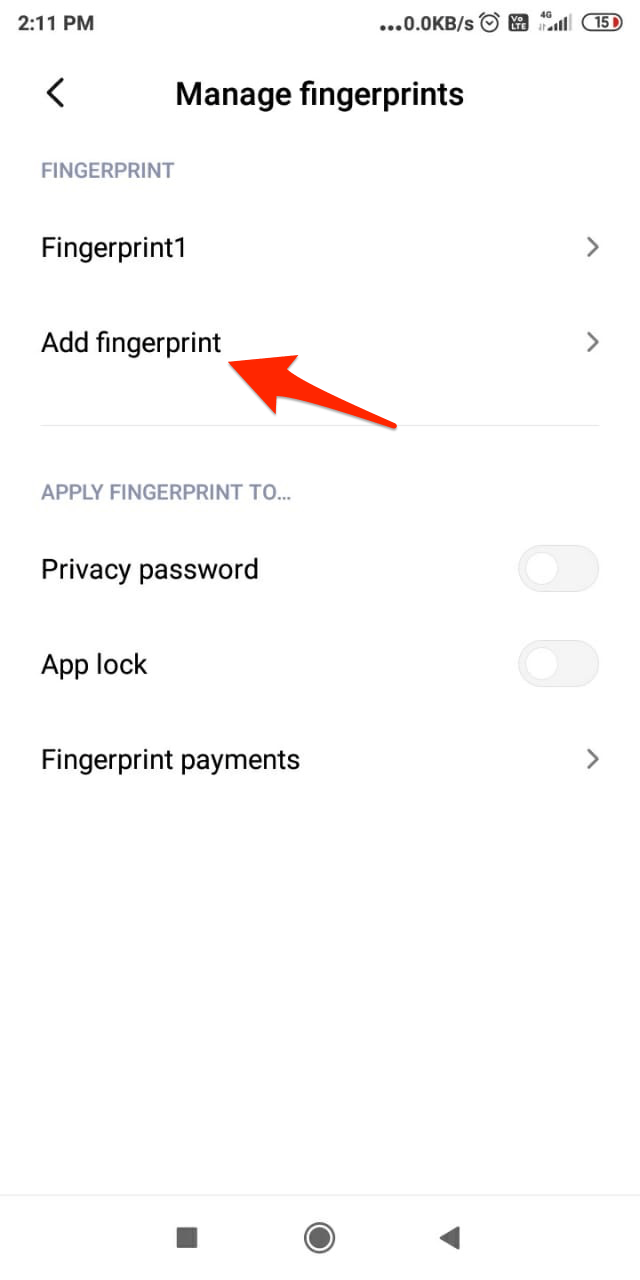Open Fingerprint1 settings
This screenshot has width=640, height=1280.
[320, 248]
